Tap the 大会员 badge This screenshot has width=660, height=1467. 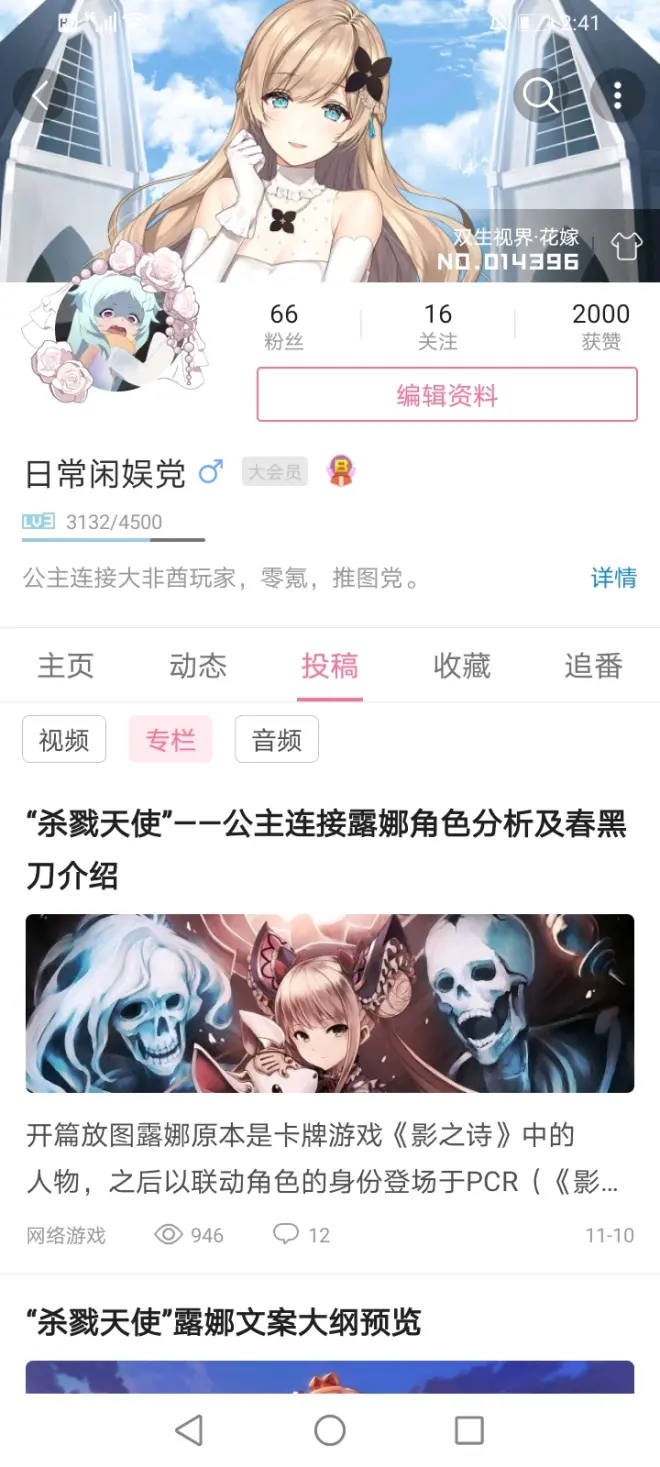coord(274,472)
